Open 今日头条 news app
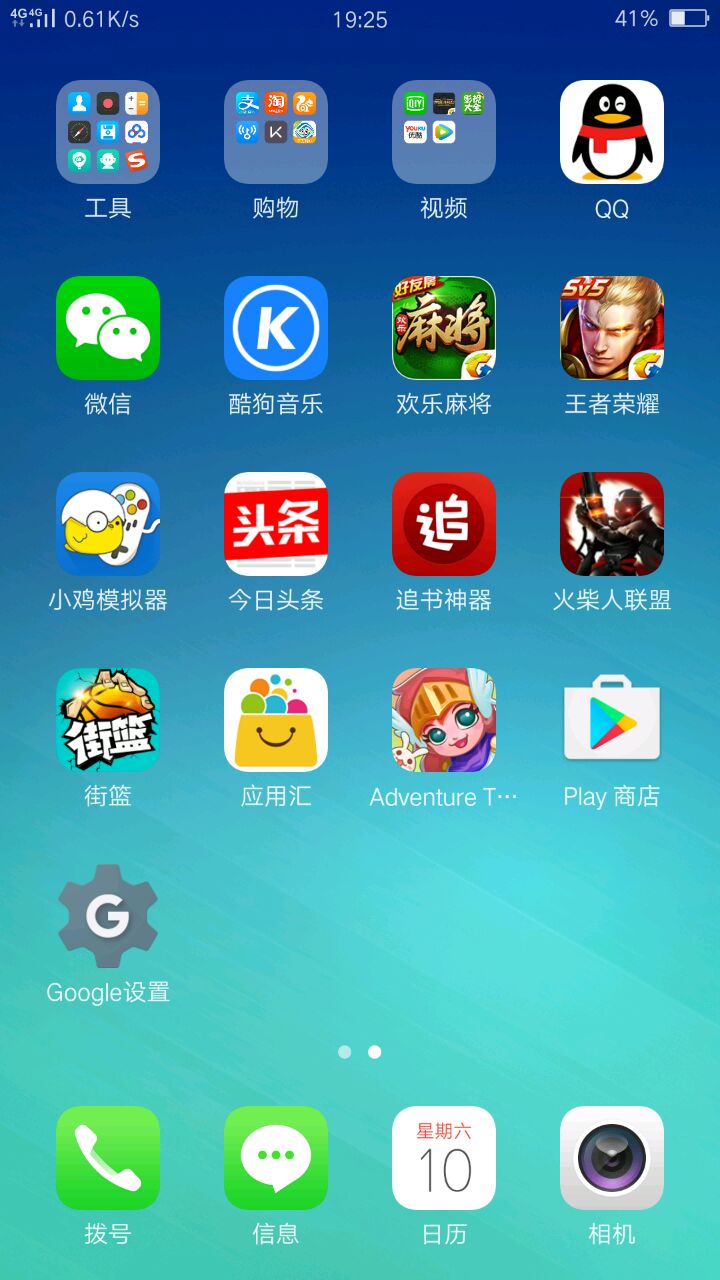The width and height of the screenshot is (720, 1280). coord(276,524)
